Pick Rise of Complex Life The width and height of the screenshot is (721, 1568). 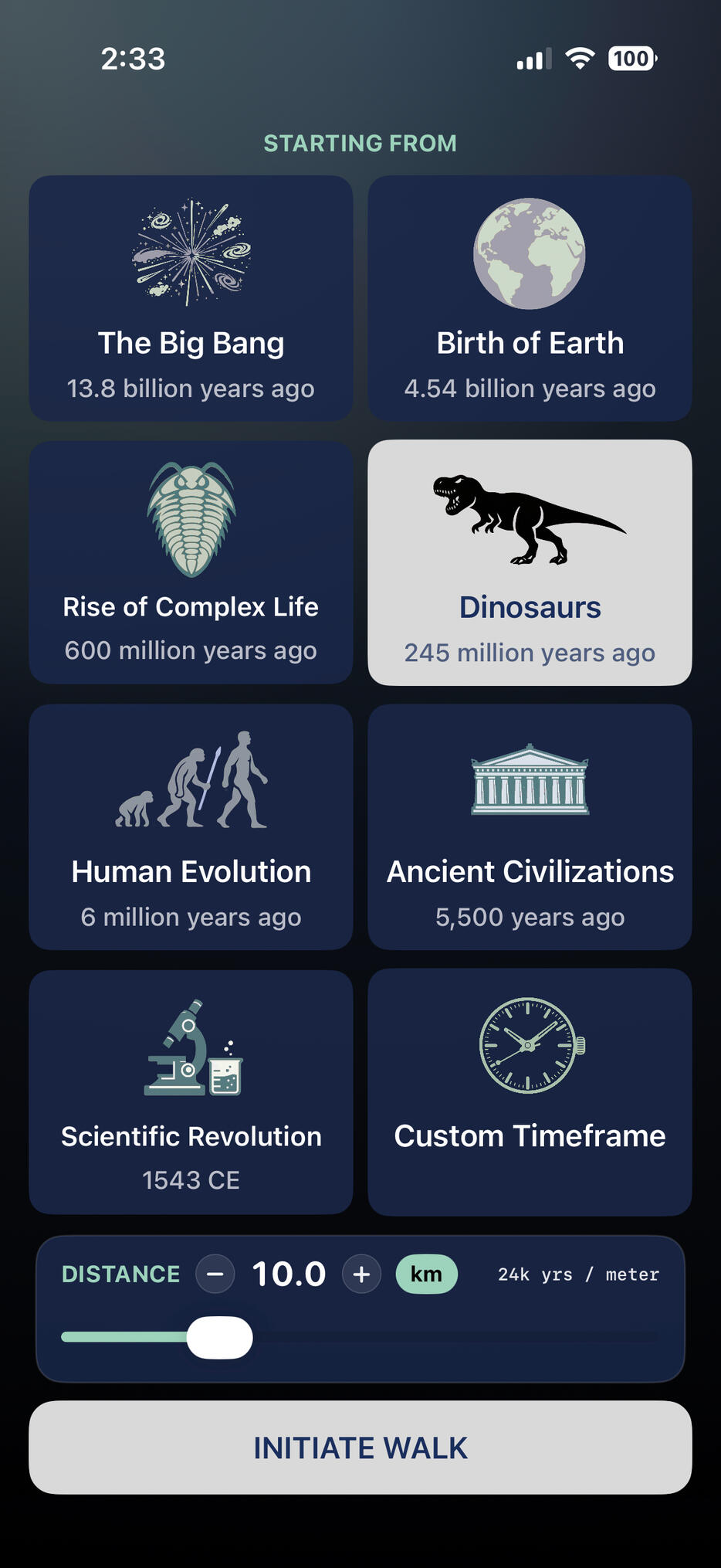191,562
